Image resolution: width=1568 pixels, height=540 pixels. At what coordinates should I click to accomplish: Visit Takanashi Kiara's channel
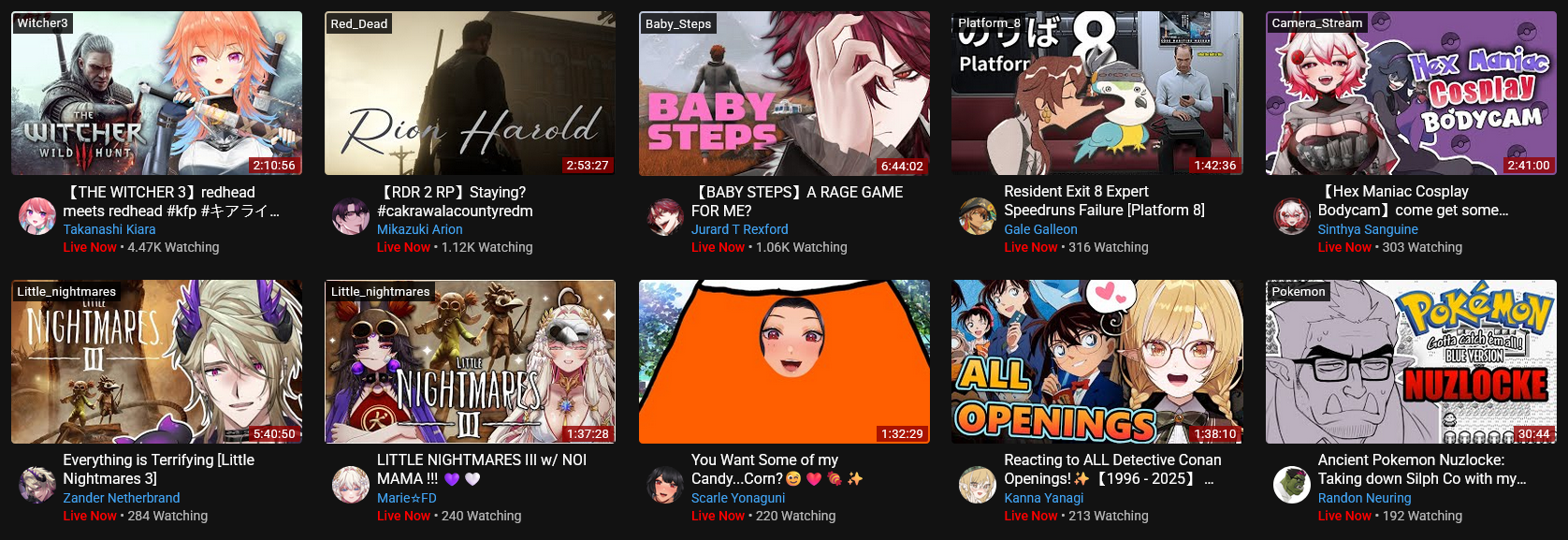click(x=109, y=229)
